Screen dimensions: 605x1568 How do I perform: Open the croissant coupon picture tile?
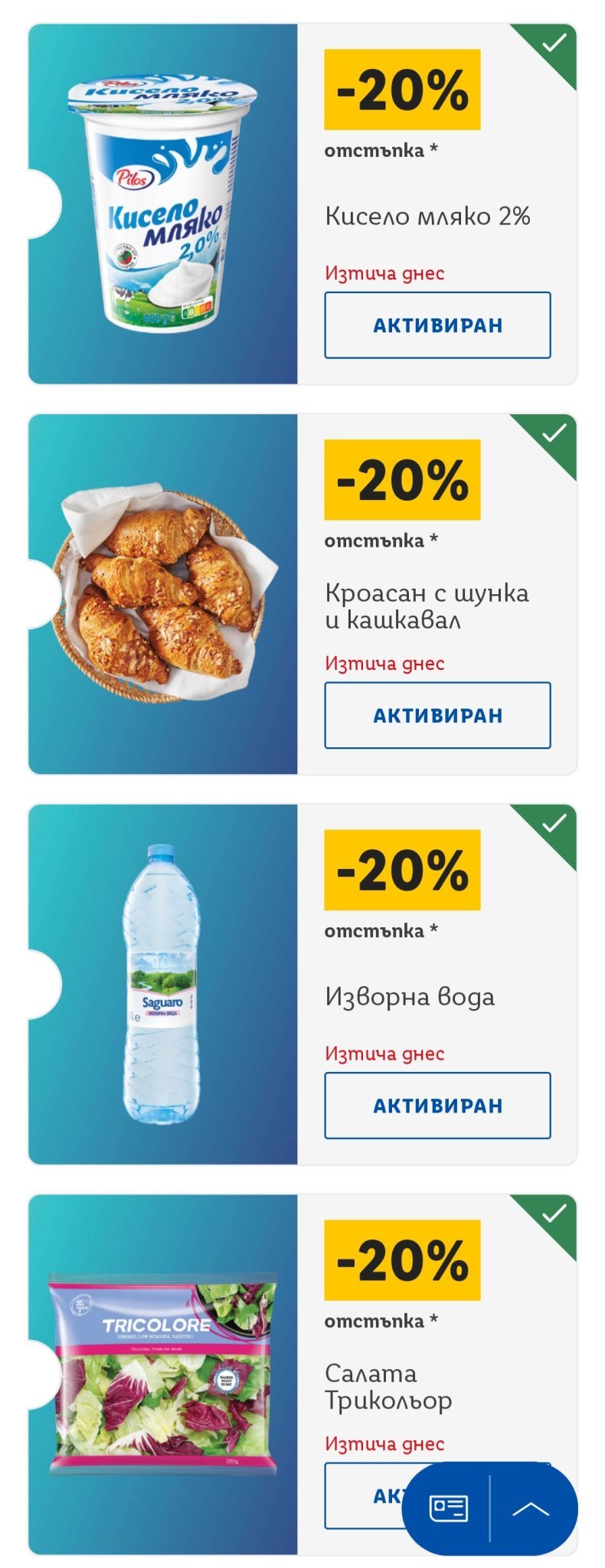(163, 594)
